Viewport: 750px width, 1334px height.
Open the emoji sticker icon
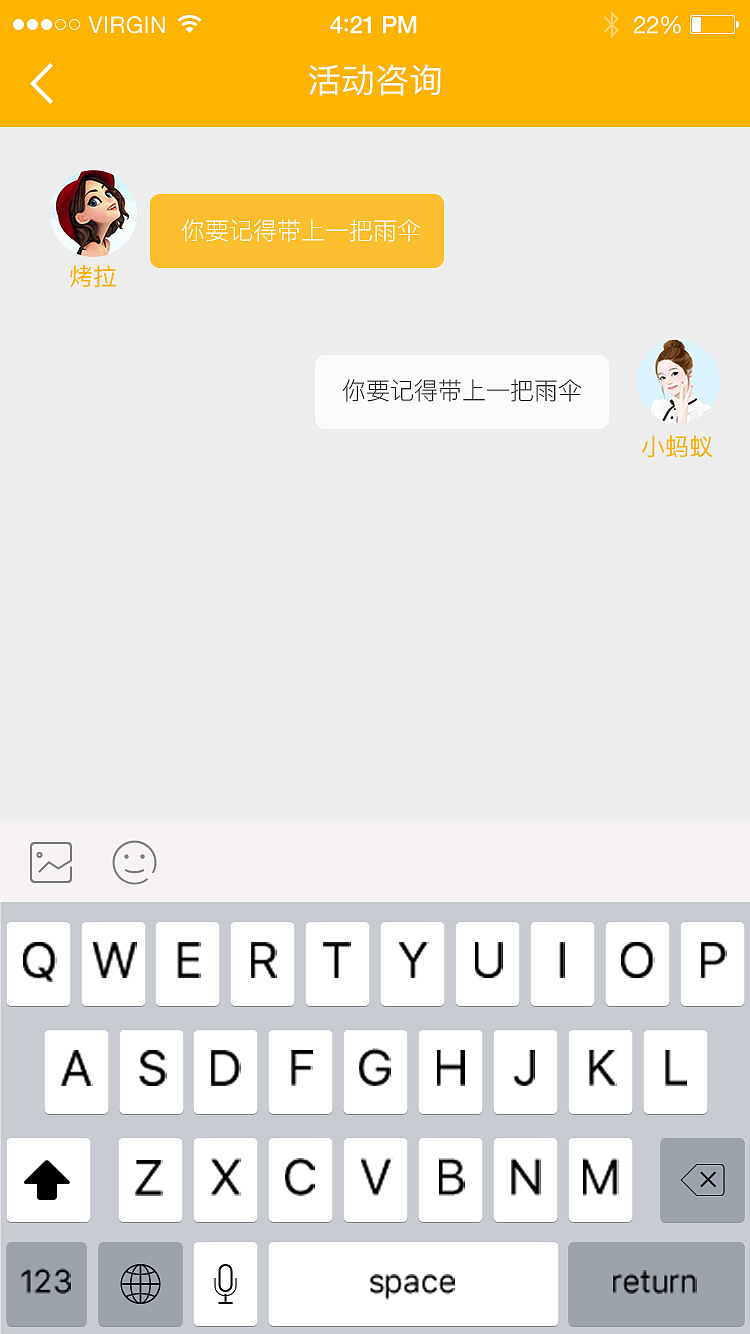(x=134, y=862)
